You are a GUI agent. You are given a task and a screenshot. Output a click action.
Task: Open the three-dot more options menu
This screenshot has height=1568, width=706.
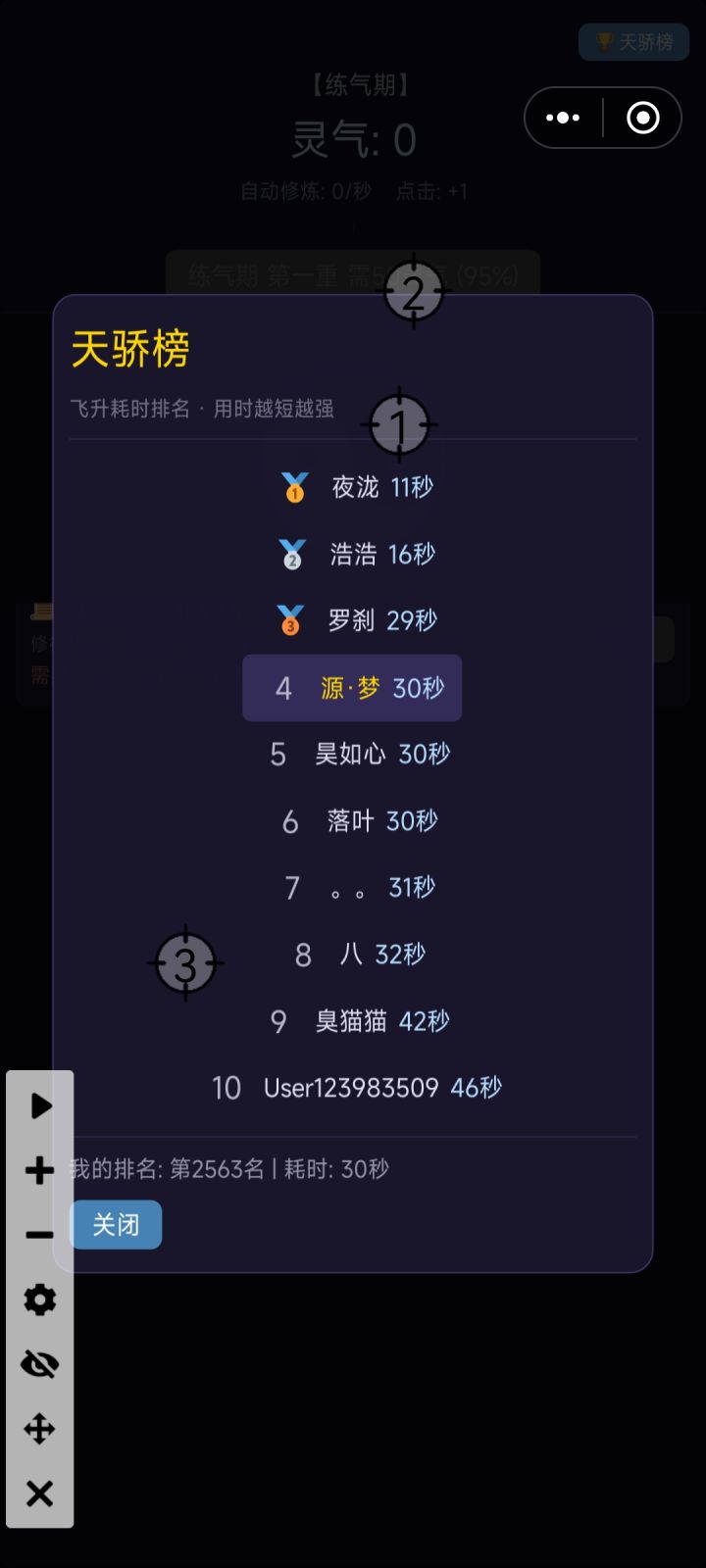[x=563, y=118]
